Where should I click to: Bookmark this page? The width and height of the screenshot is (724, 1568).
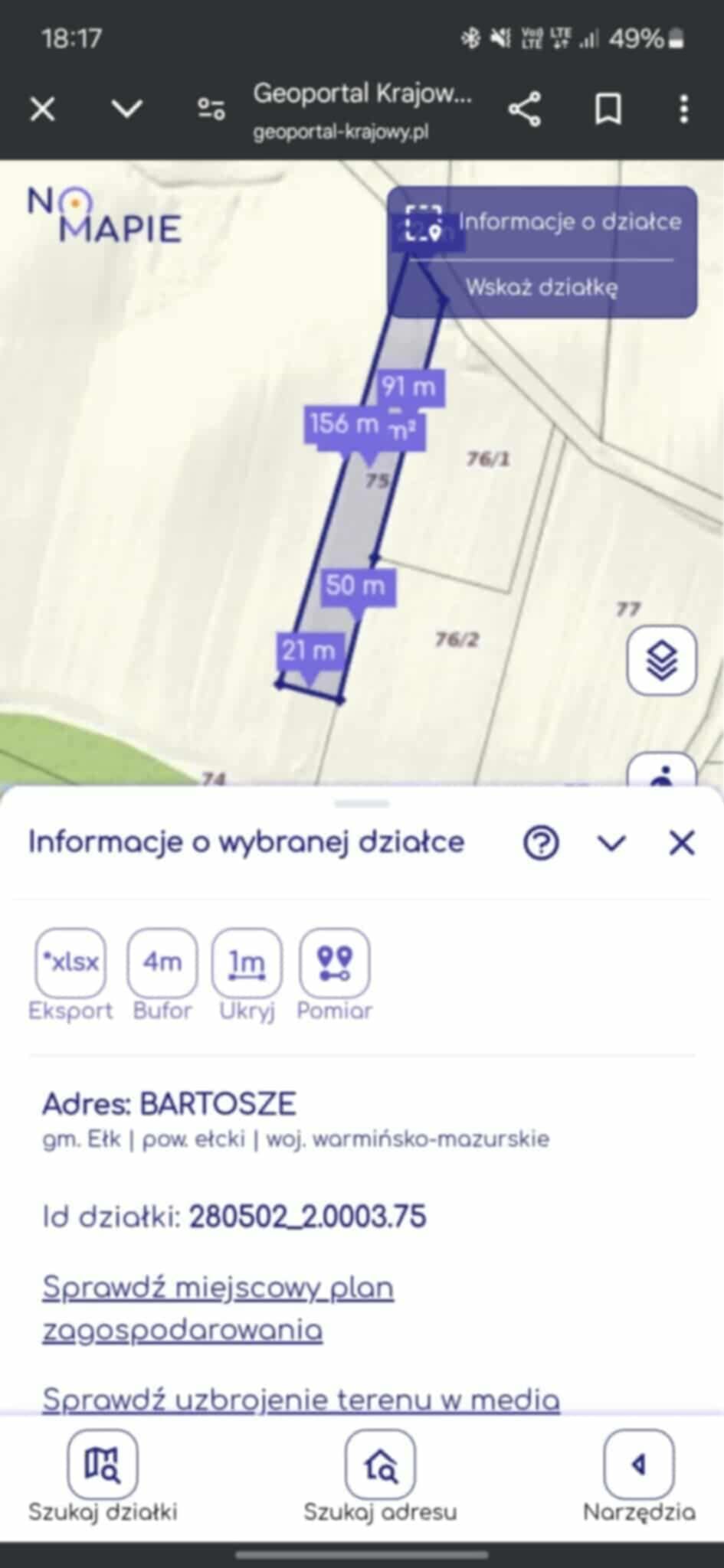[608, 109]
